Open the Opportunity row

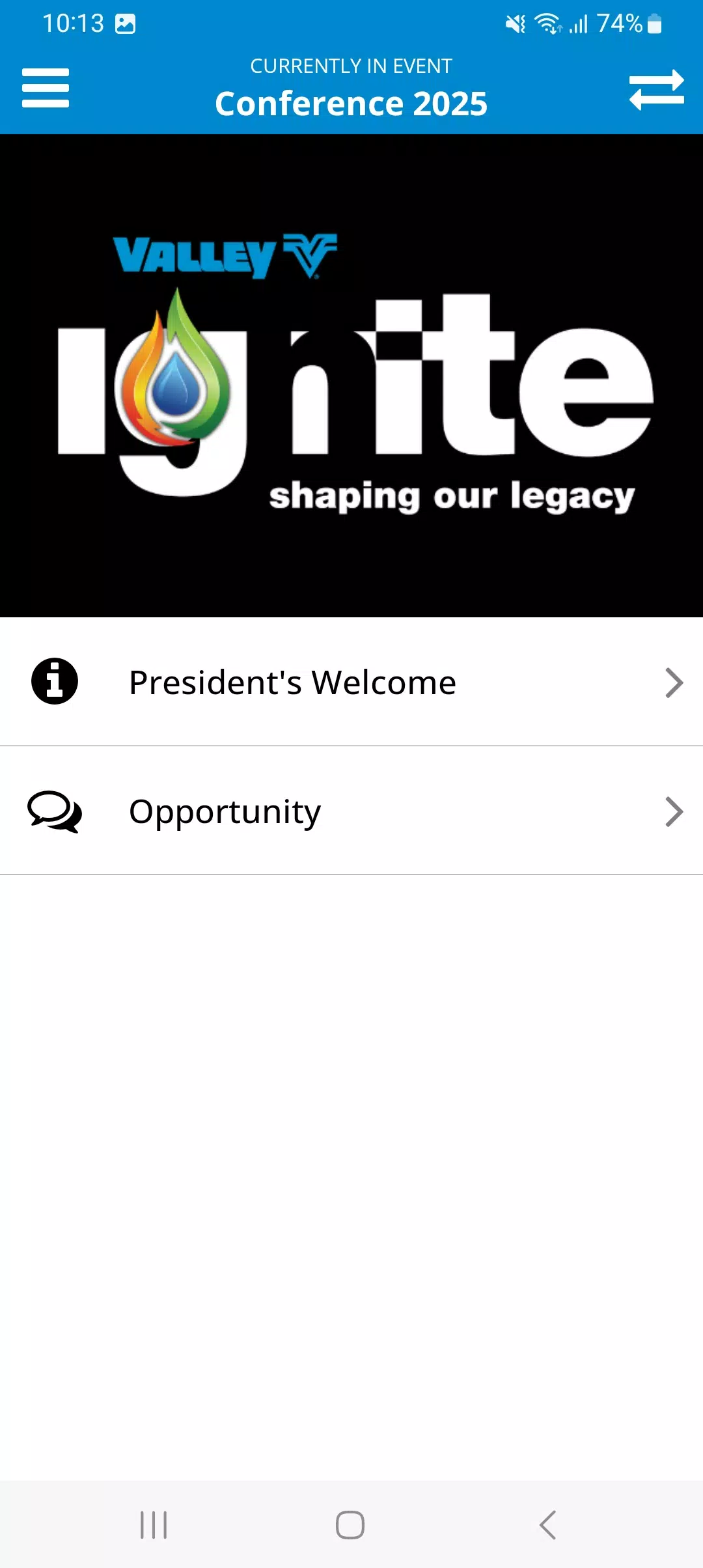(351, 811)
